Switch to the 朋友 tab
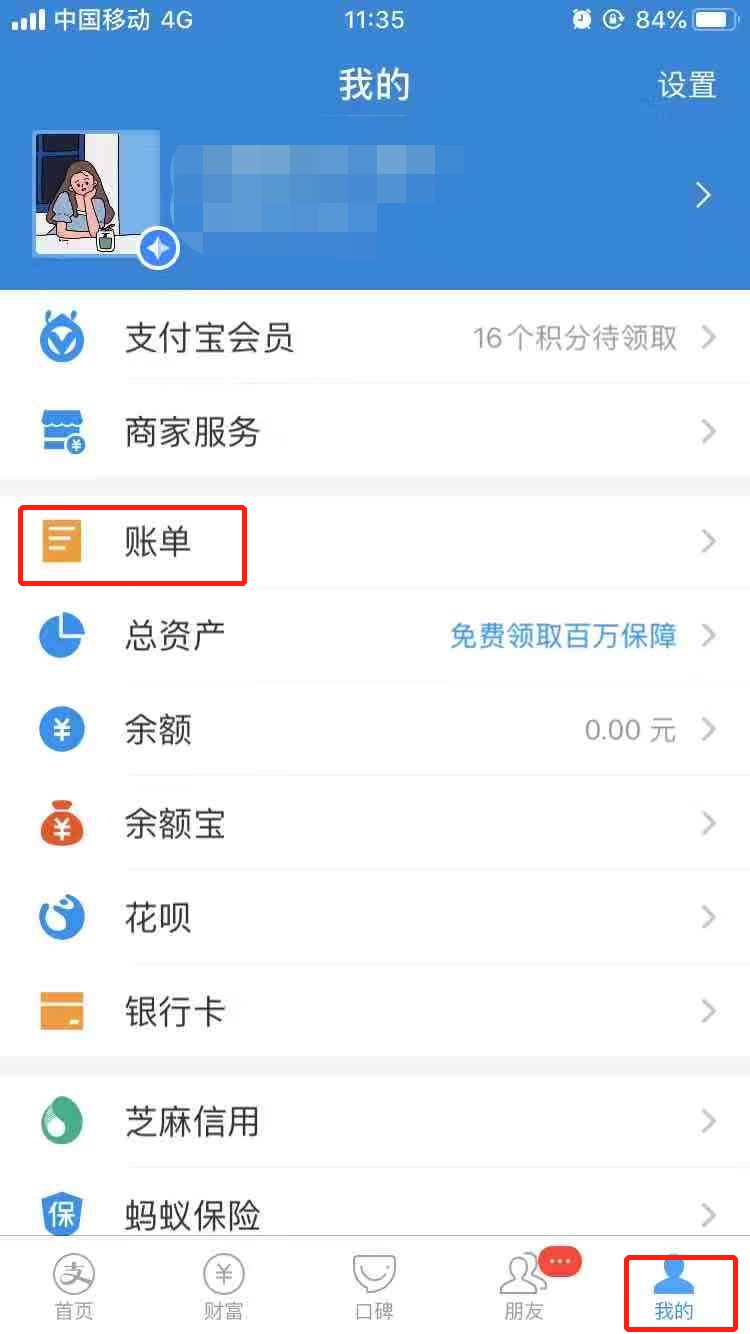 click(525, 1287)
